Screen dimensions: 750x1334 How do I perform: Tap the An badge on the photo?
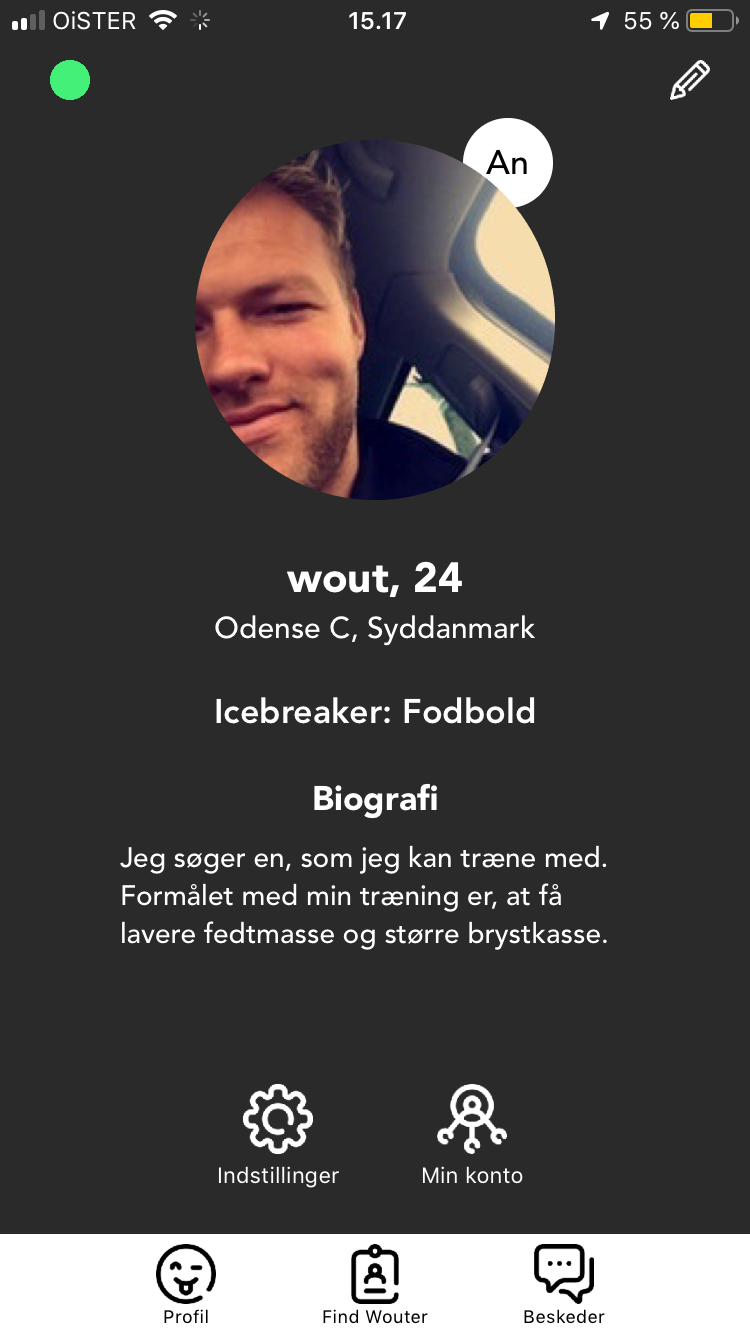[x=507, y=163]
